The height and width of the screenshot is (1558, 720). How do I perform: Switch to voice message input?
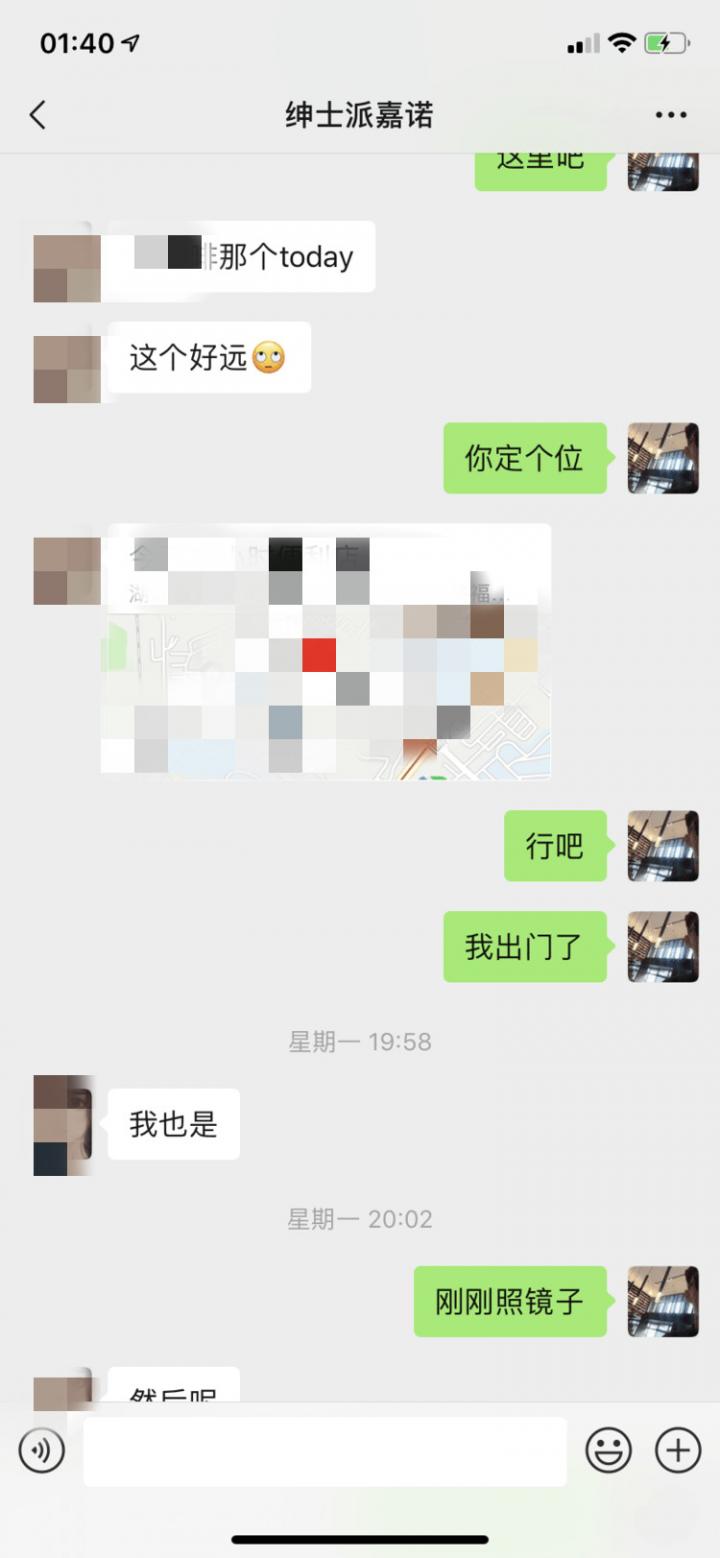[x=42, y=1450]
